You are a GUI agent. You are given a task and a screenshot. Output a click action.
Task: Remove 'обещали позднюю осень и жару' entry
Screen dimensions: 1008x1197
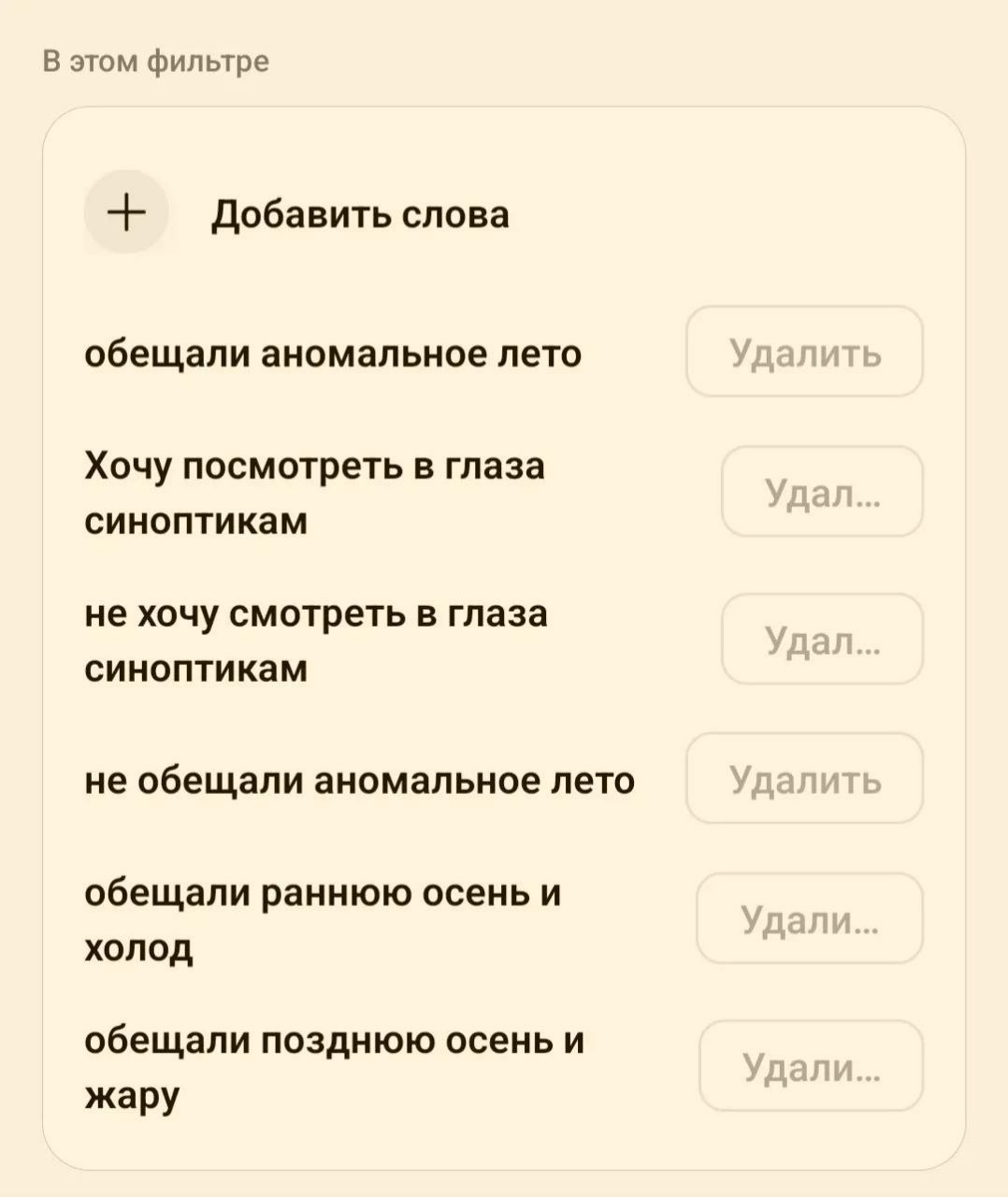(x=810, y=1065)
